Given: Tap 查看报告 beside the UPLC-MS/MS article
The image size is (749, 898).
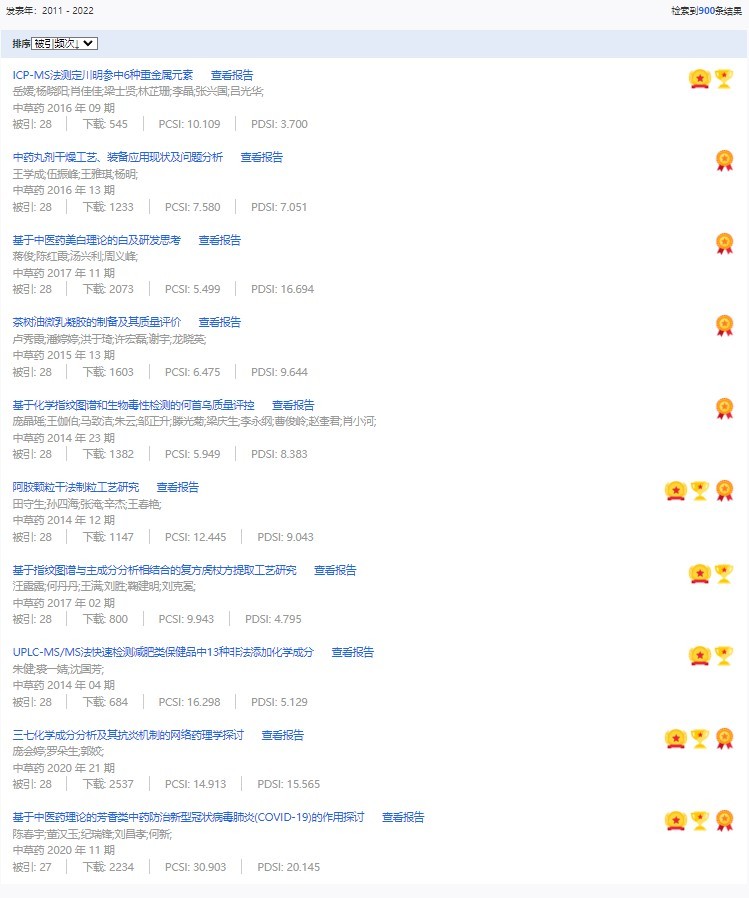Looking at the screenshot, I should click(353, 652).
